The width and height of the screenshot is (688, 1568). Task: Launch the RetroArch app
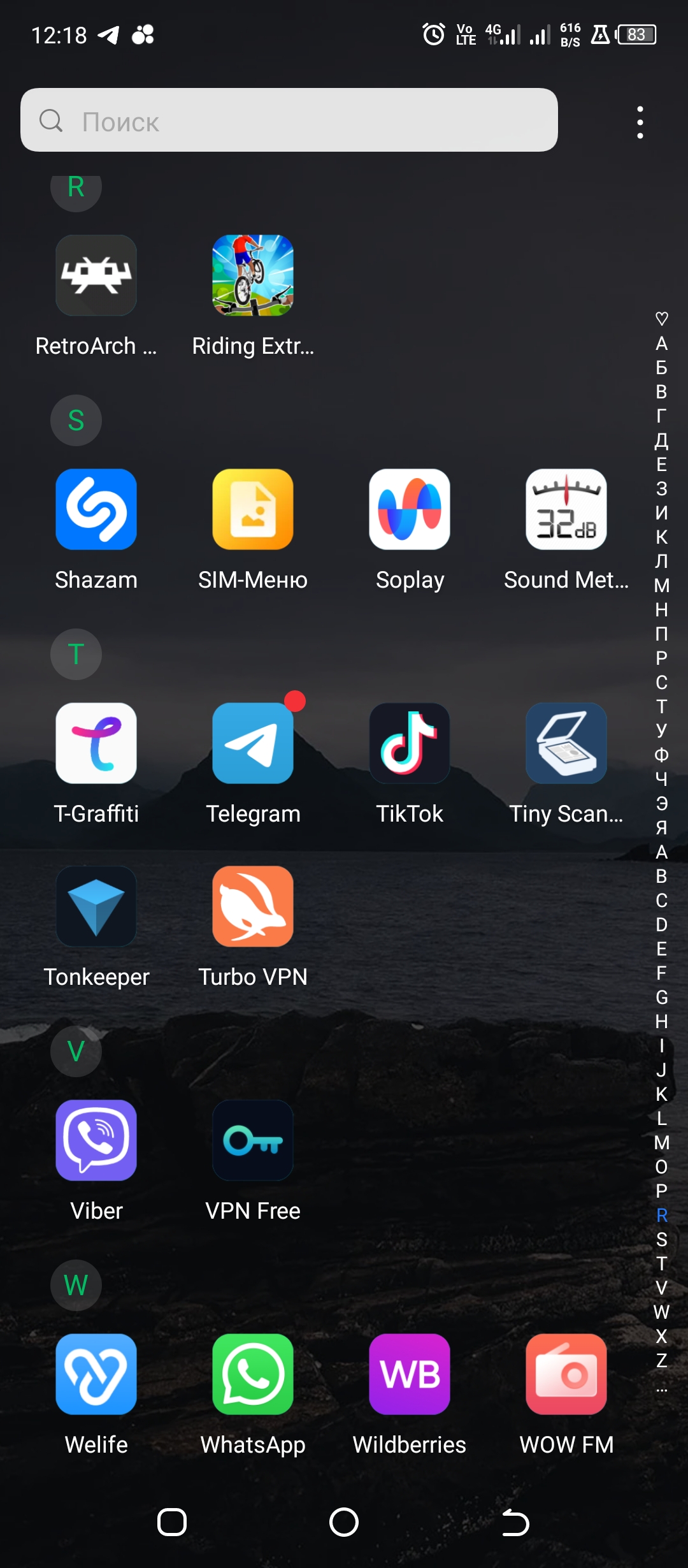[96, 275]
